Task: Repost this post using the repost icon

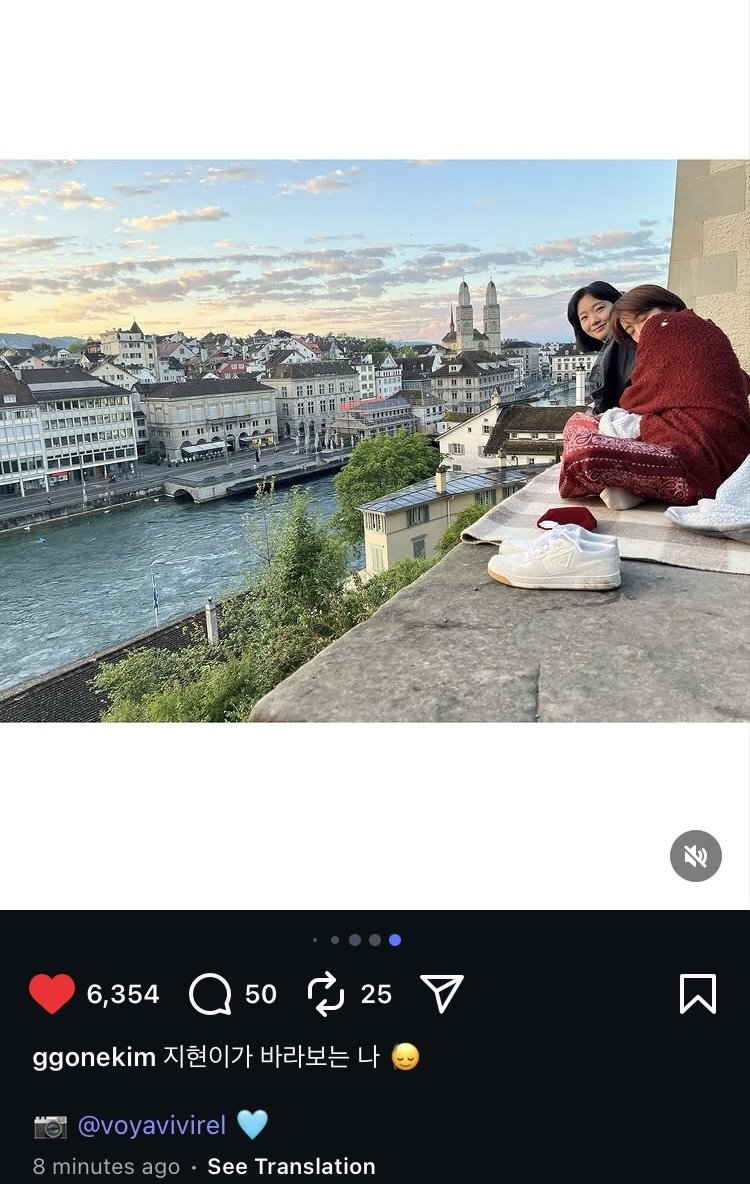Action: [326, 994]
